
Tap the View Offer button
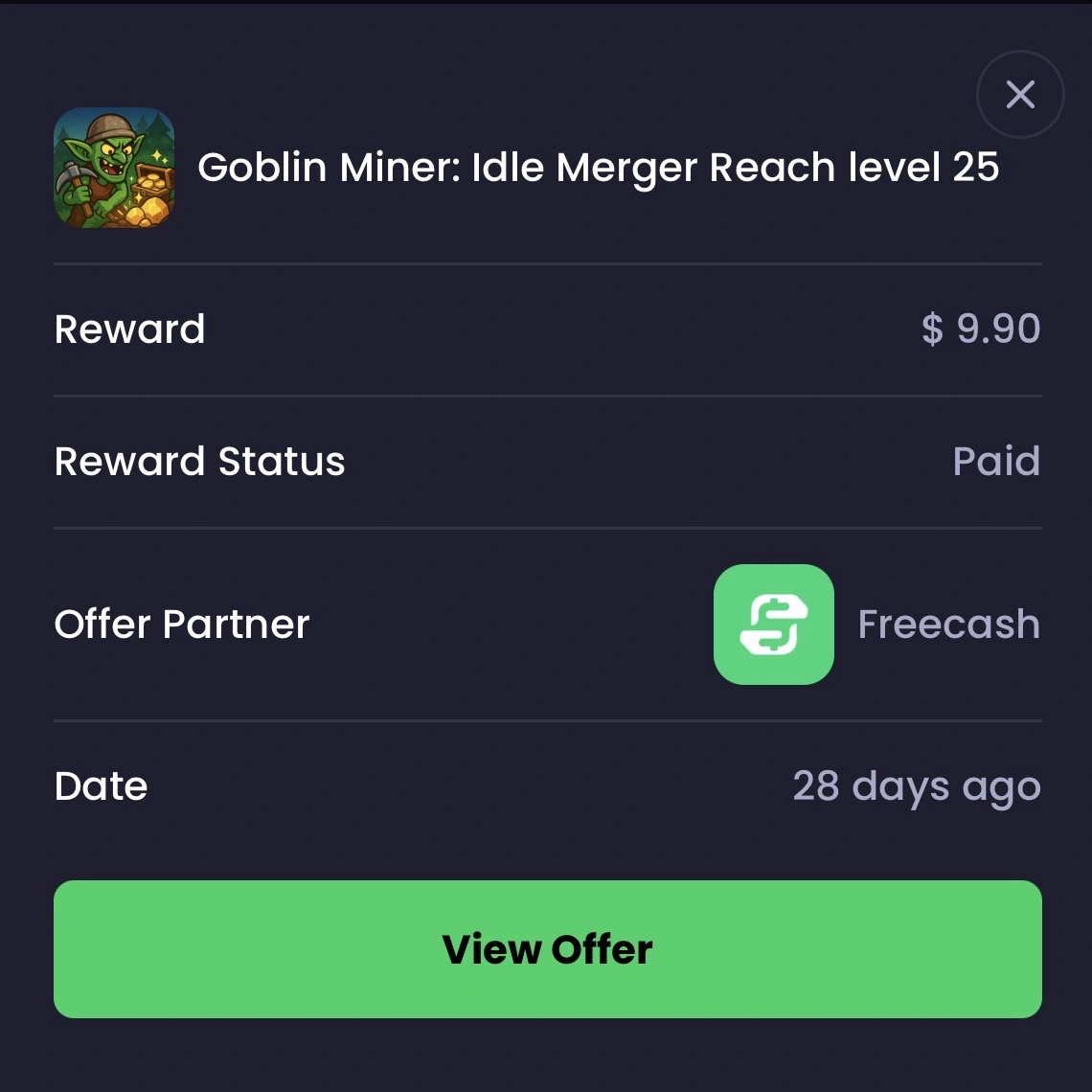(547, 948)
